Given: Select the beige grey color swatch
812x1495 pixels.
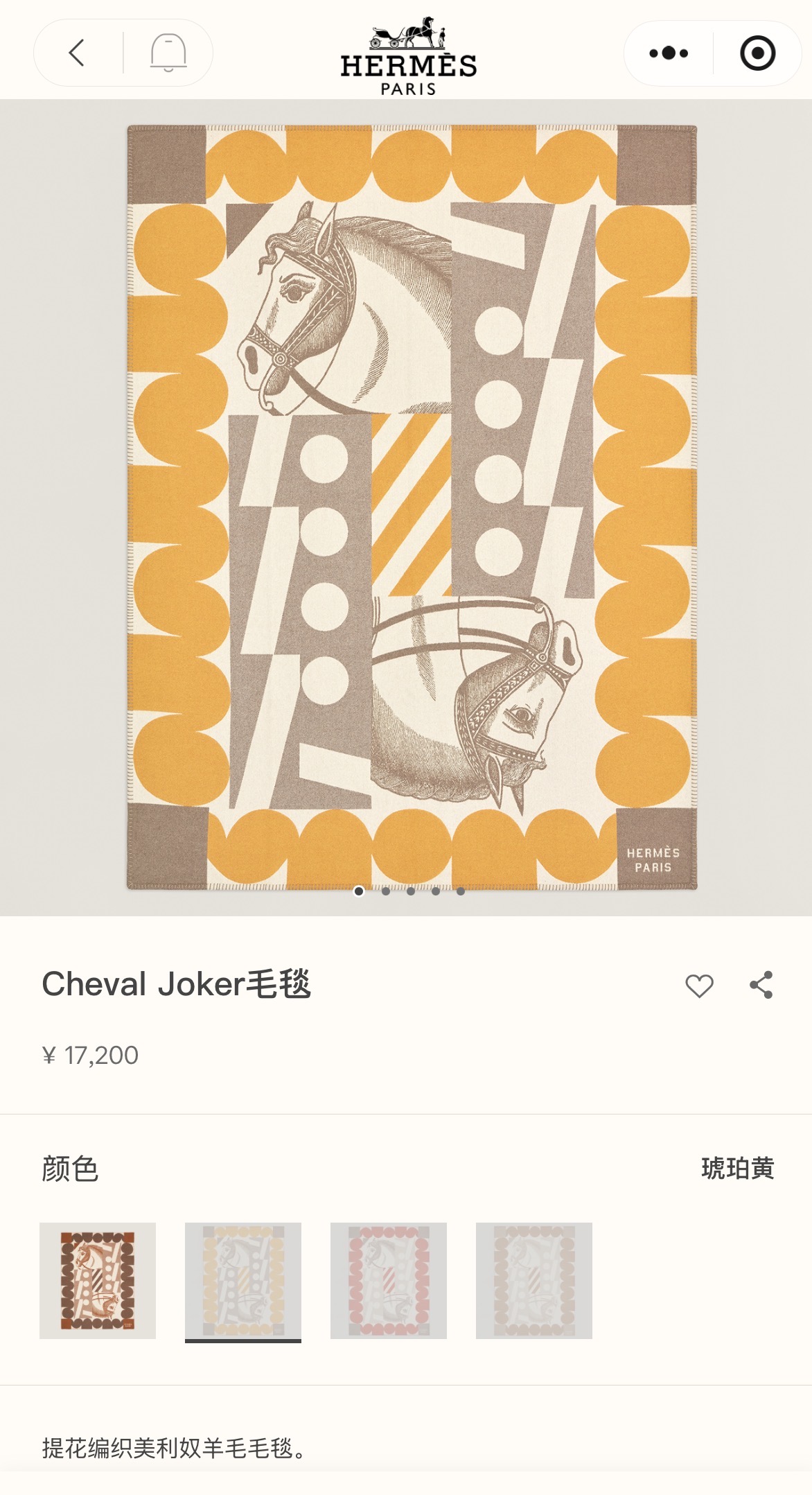Looking at the screenshot, I should (534, 1280).
